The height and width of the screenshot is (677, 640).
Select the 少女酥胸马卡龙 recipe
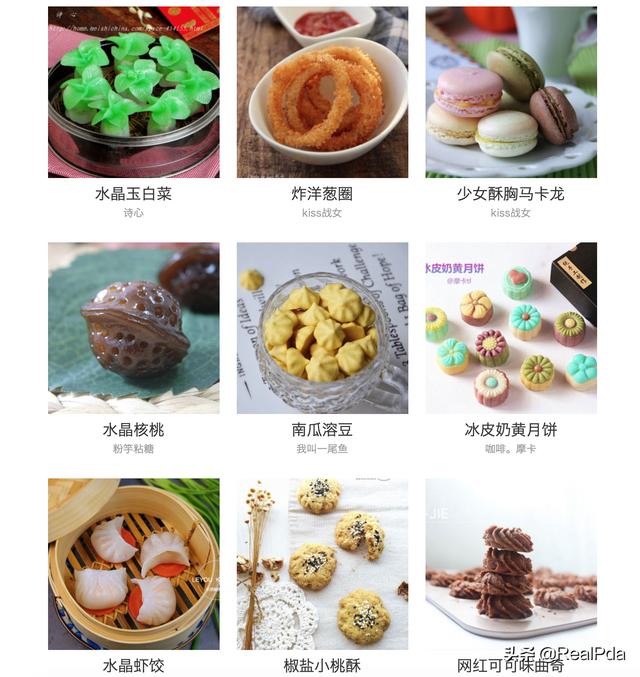pos(511,93)
